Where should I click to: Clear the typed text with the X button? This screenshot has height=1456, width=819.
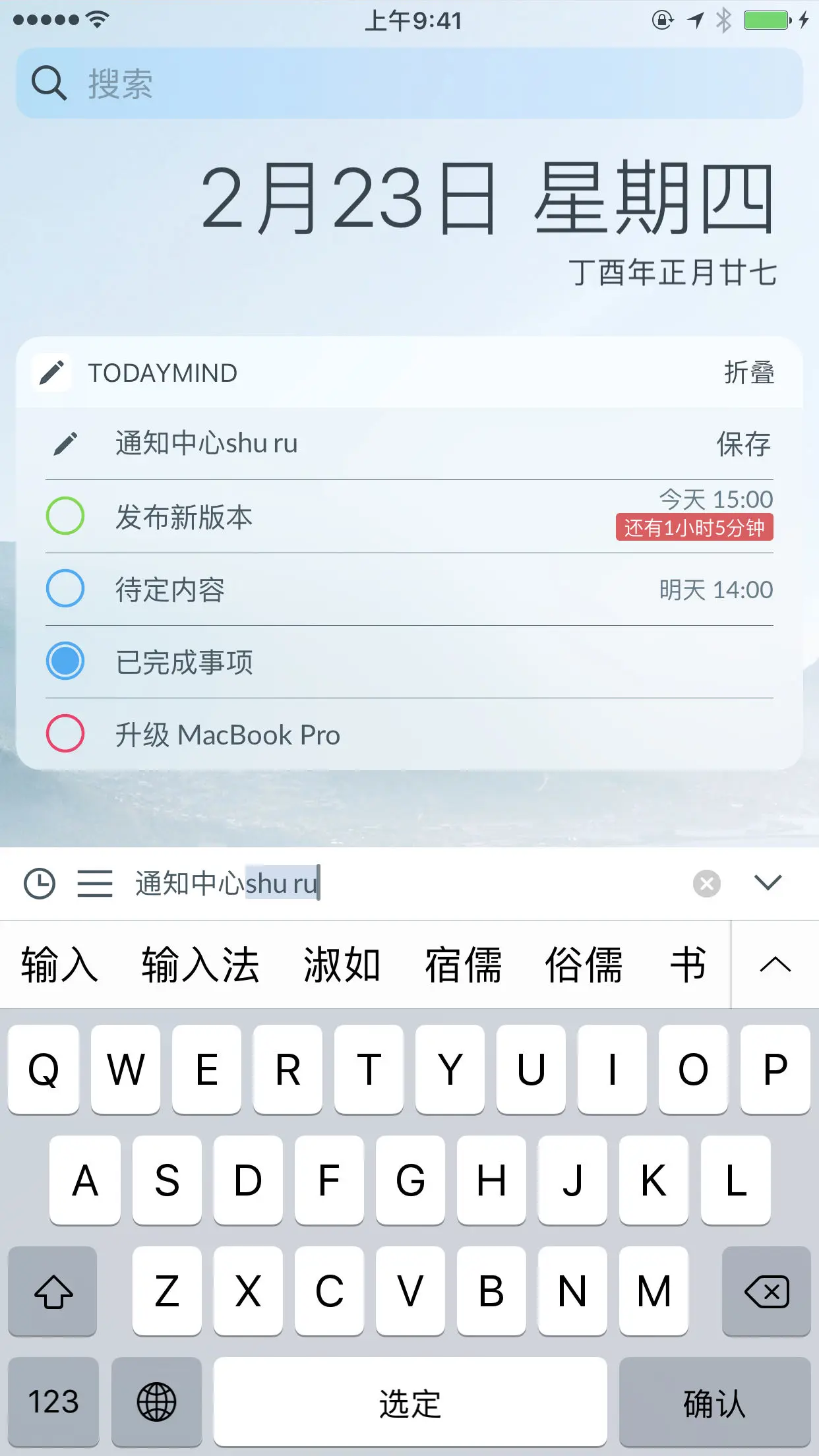tap(706, 884)
